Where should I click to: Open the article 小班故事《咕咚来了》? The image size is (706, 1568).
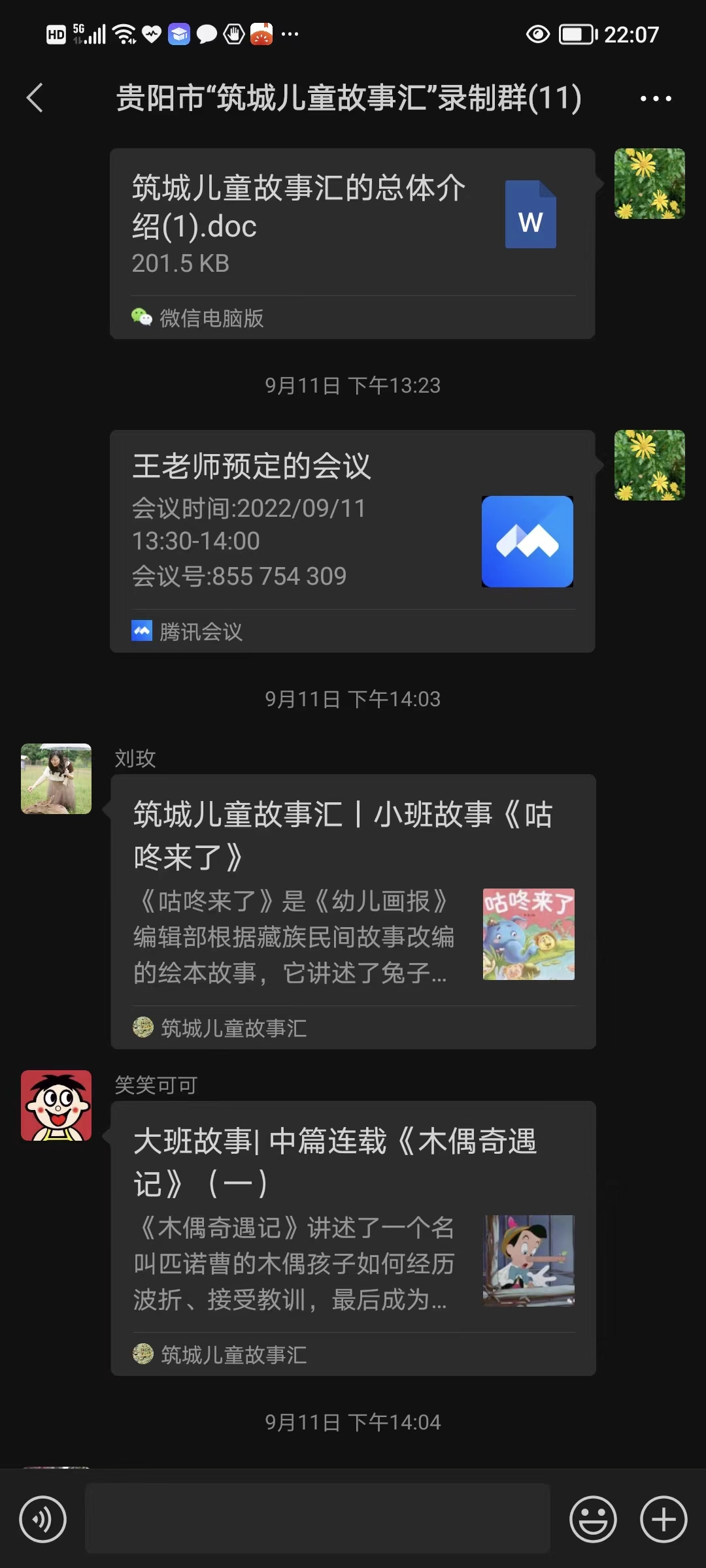[353, 911]
